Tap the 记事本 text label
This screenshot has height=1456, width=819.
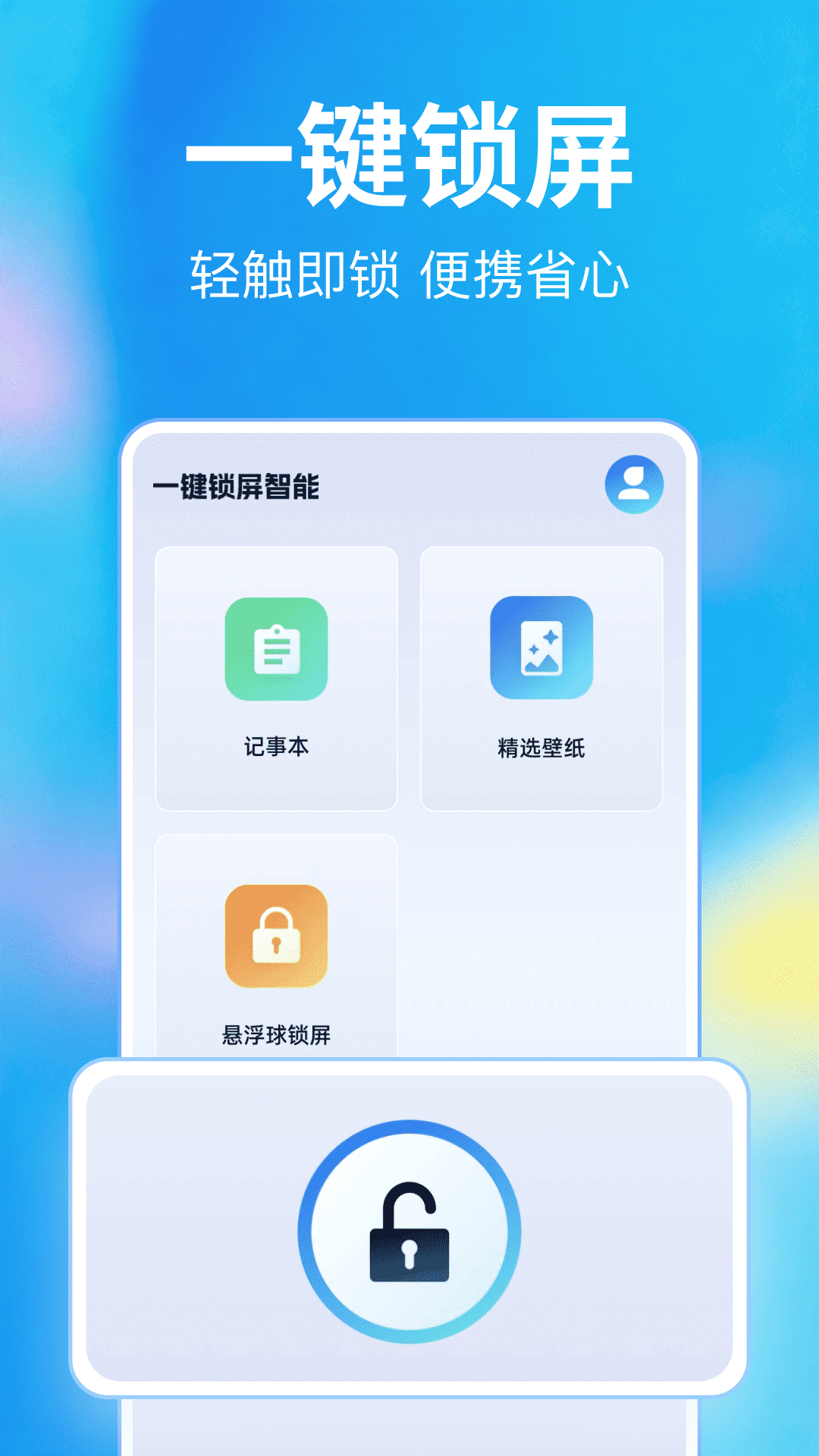[277, 746]
